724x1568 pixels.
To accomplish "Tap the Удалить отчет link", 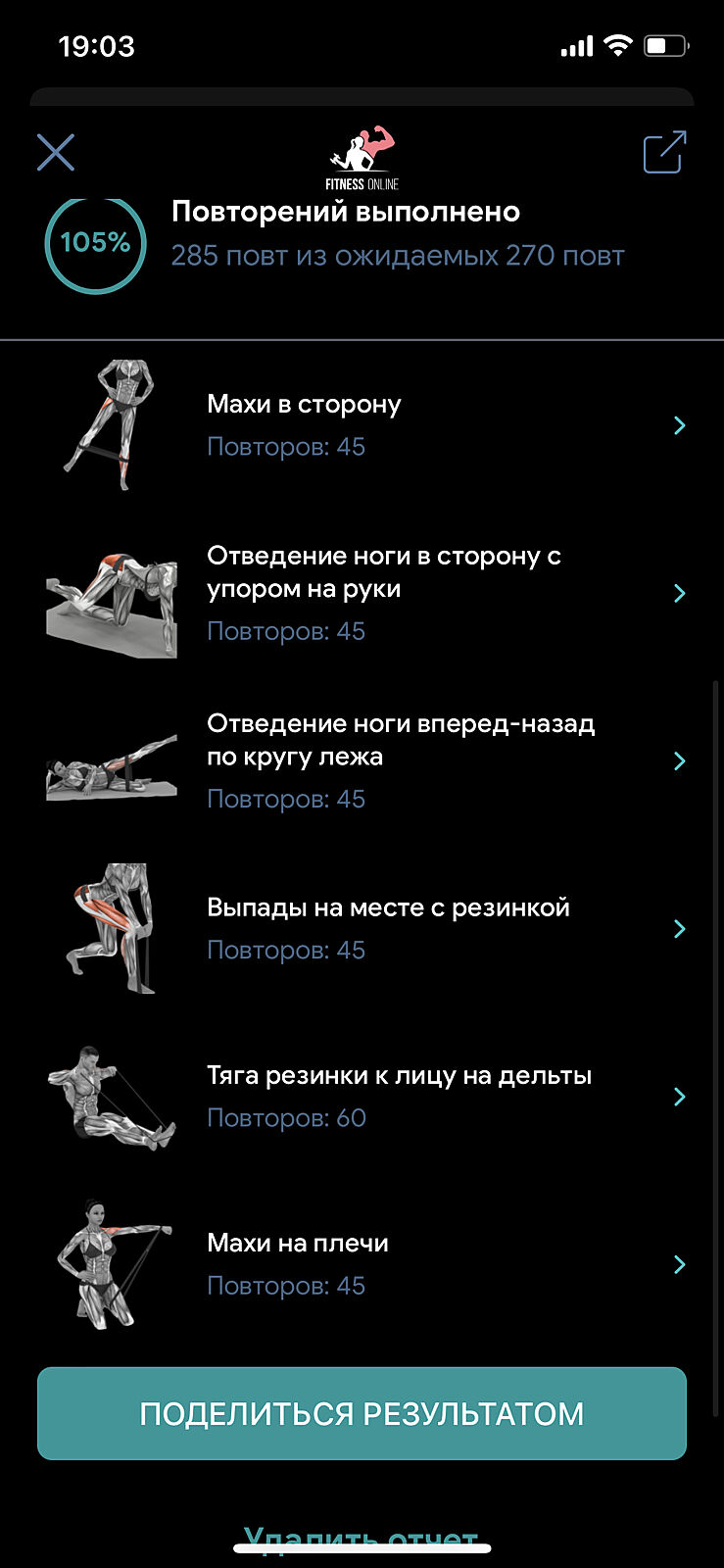I will tap(361, 1536).
